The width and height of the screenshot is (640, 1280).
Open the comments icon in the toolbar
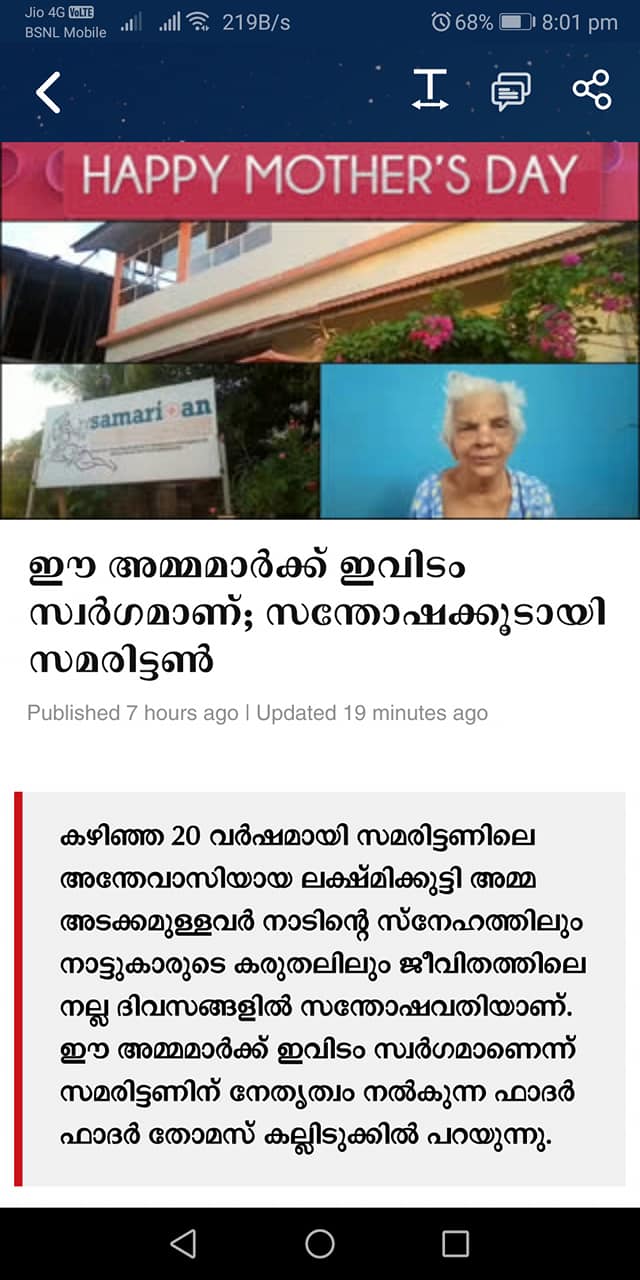510,92
